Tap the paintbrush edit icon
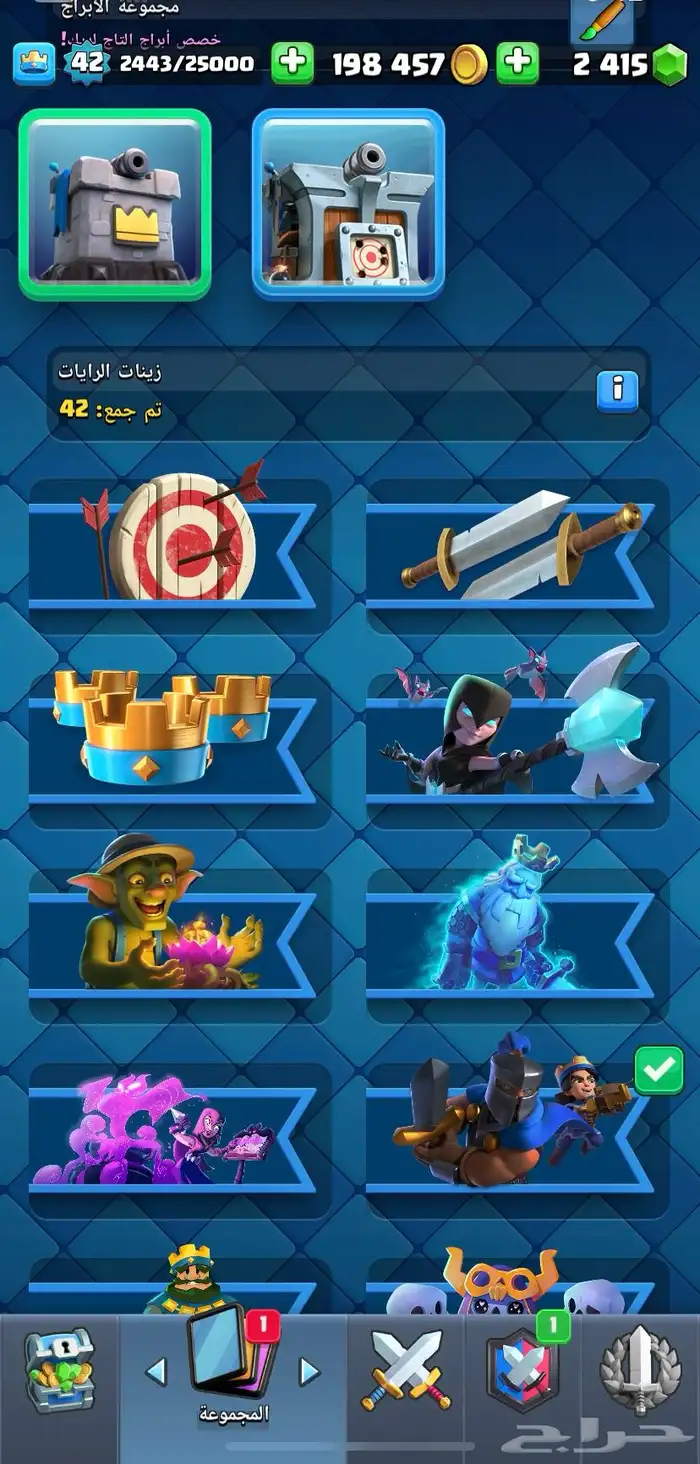 pyautogui.click(x=603, y=20)
